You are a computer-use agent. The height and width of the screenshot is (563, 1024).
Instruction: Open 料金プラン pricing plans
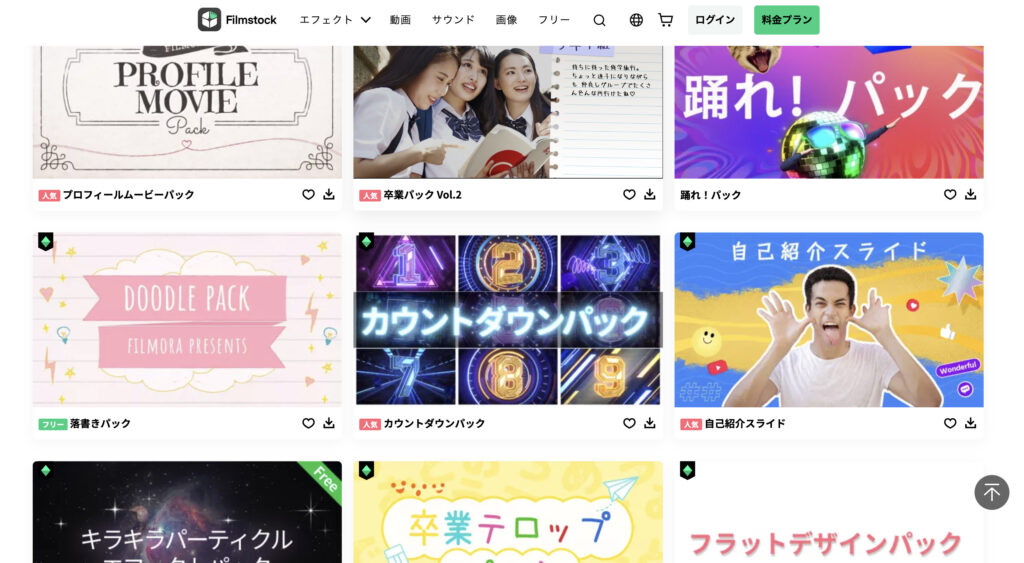(x=786, y=20)
